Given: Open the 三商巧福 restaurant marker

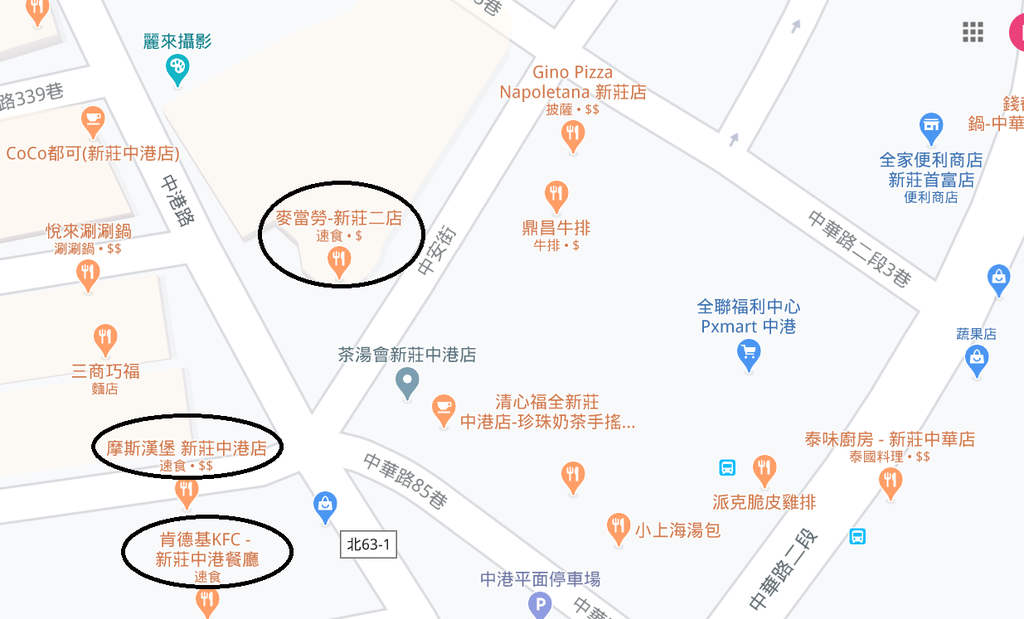Looking at the screenshot, I should point(105,339).
